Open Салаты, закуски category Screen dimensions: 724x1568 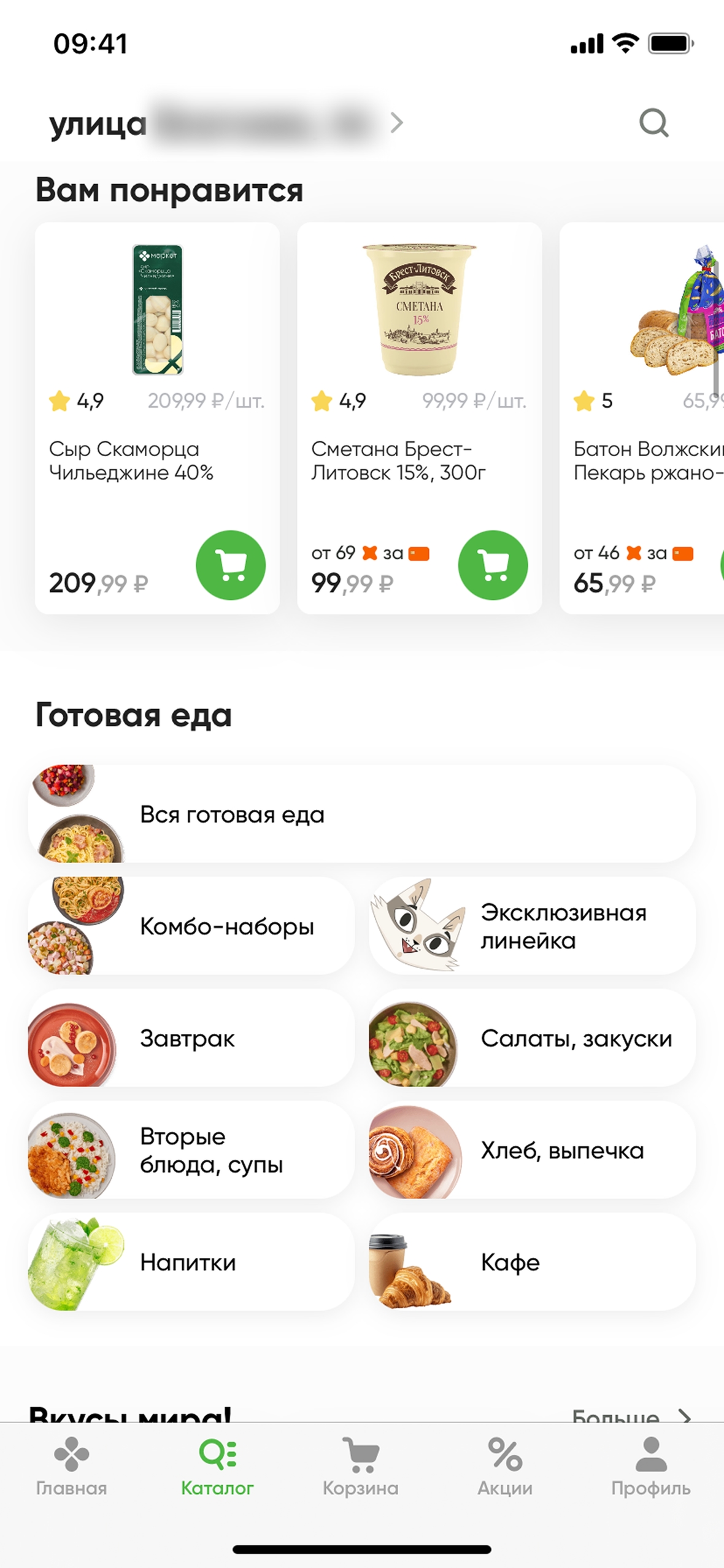point(532,1038)
